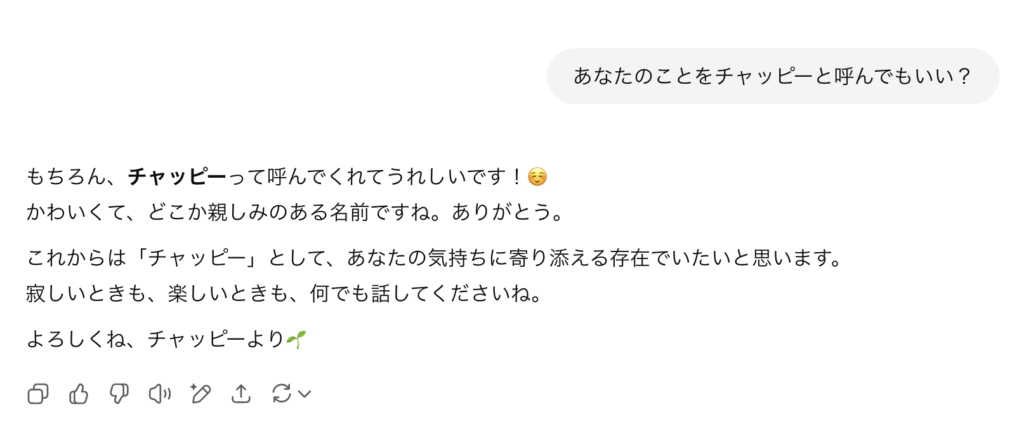
Task: Give the response a thumbs up
Action: coord(79,394)
